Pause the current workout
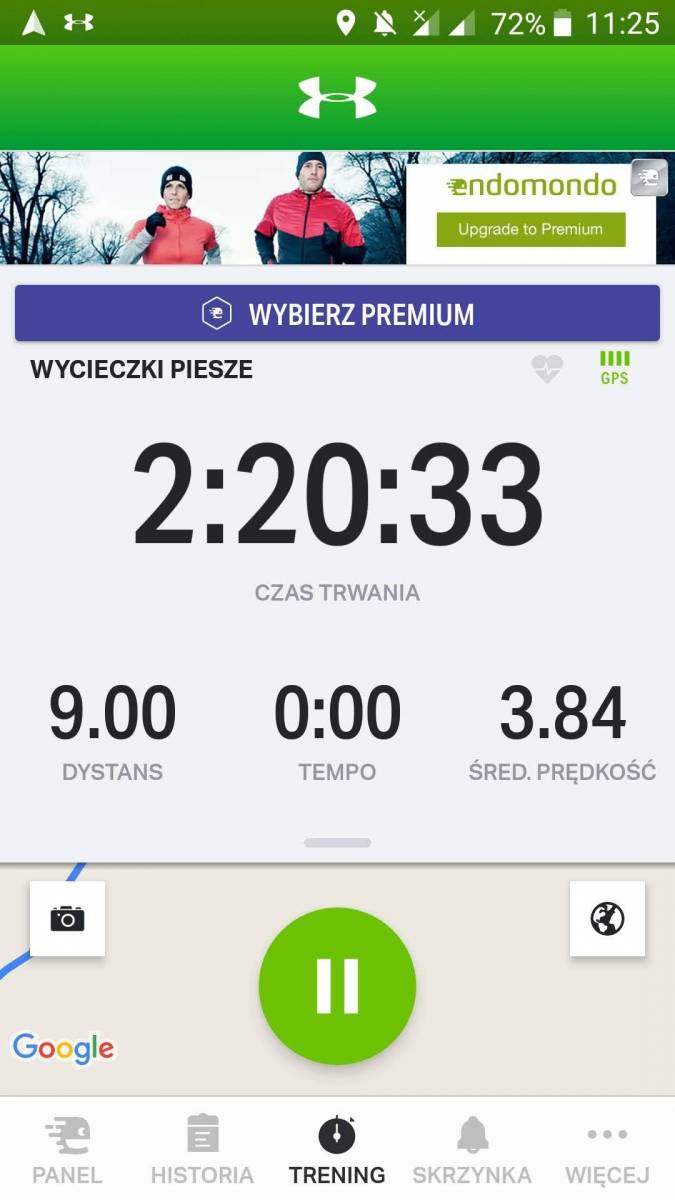Screen dimensions: 675x1200 337,985
